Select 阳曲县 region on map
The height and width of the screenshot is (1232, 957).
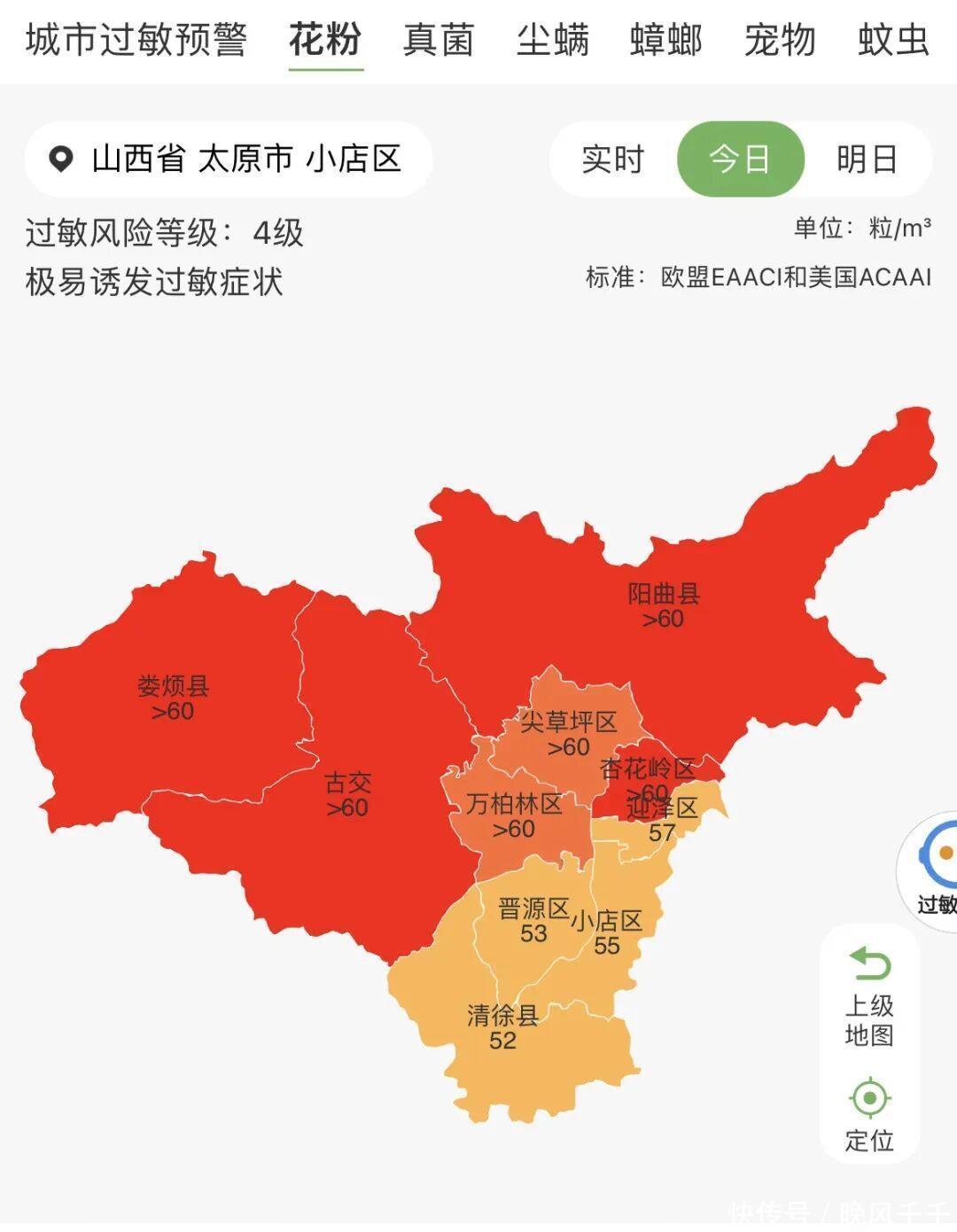coord(663,605)
